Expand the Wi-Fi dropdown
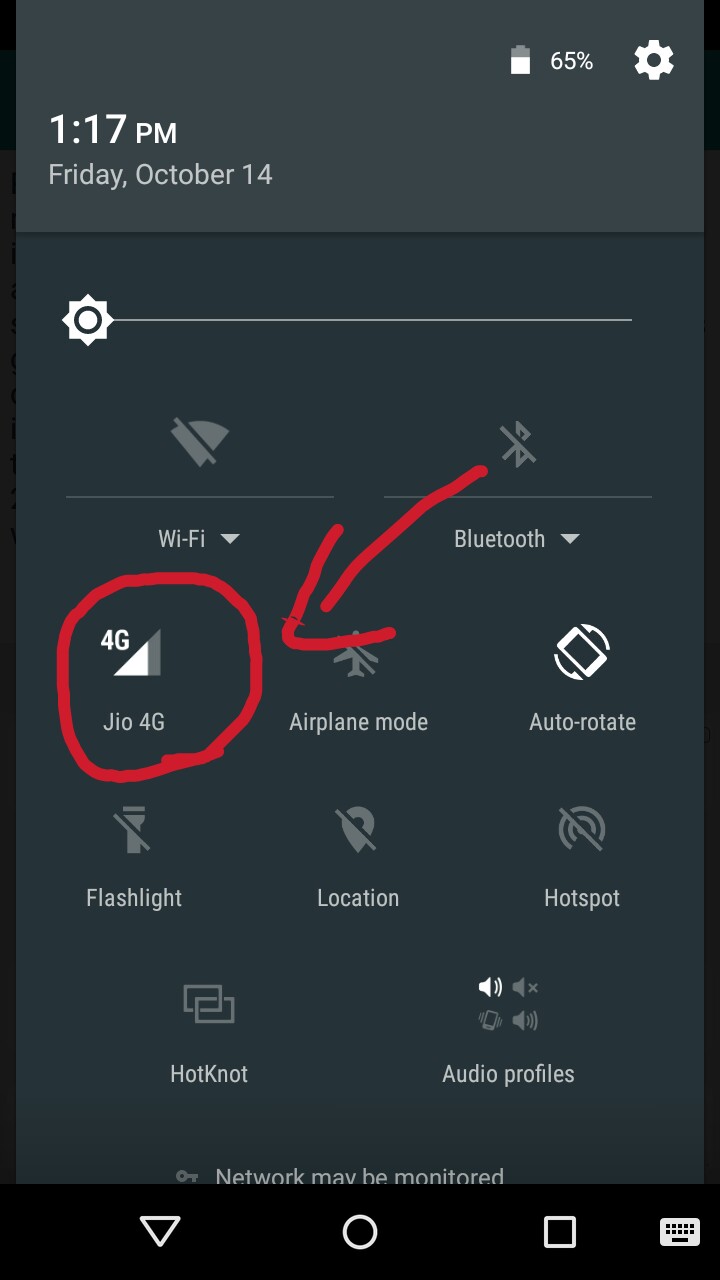Image resolution: width=720 pixels, height=1280 pixels. coord(200,539)
